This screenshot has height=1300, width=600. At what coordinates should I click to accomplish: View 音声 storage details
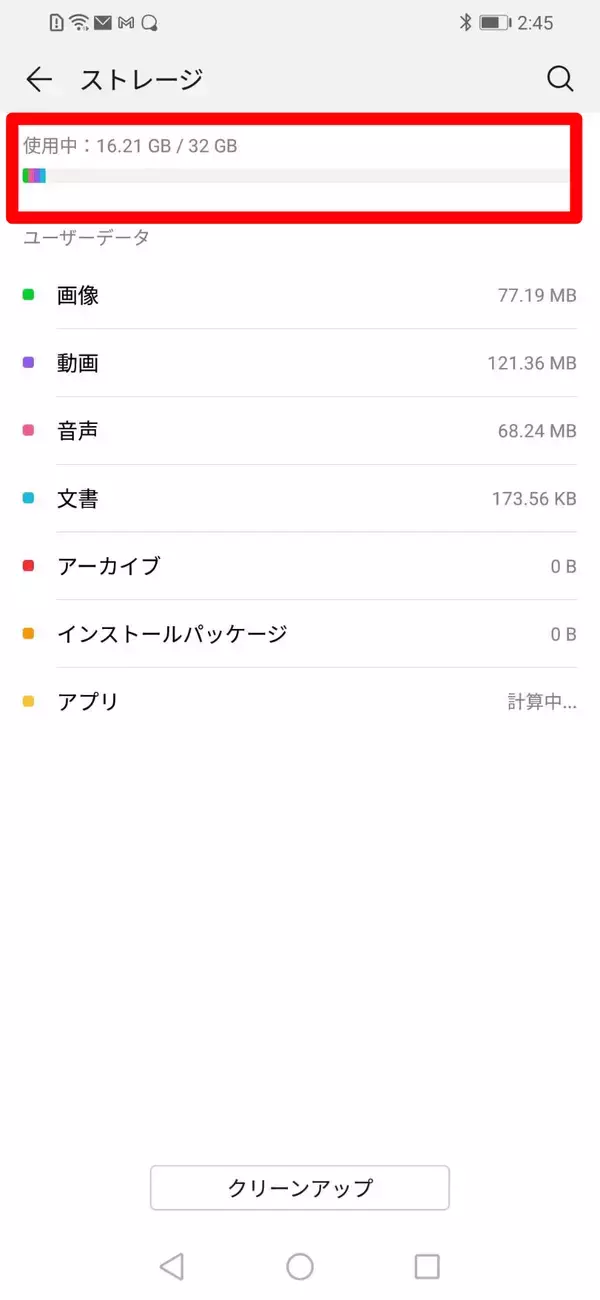coord(300,431)
